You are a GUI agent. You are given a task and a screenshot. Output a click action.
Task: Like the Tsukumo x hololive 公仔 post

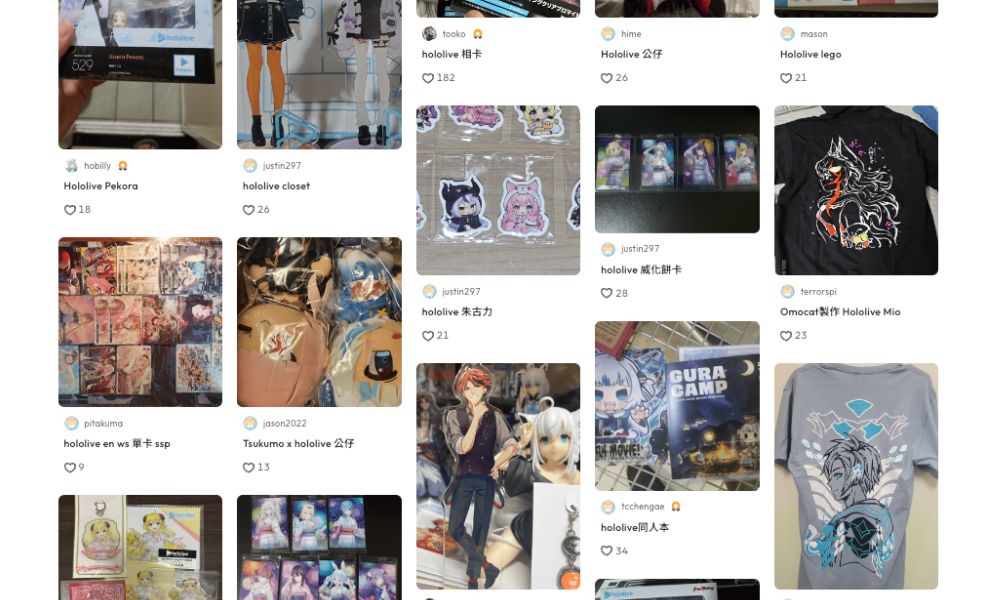click(x=249, y=468)
